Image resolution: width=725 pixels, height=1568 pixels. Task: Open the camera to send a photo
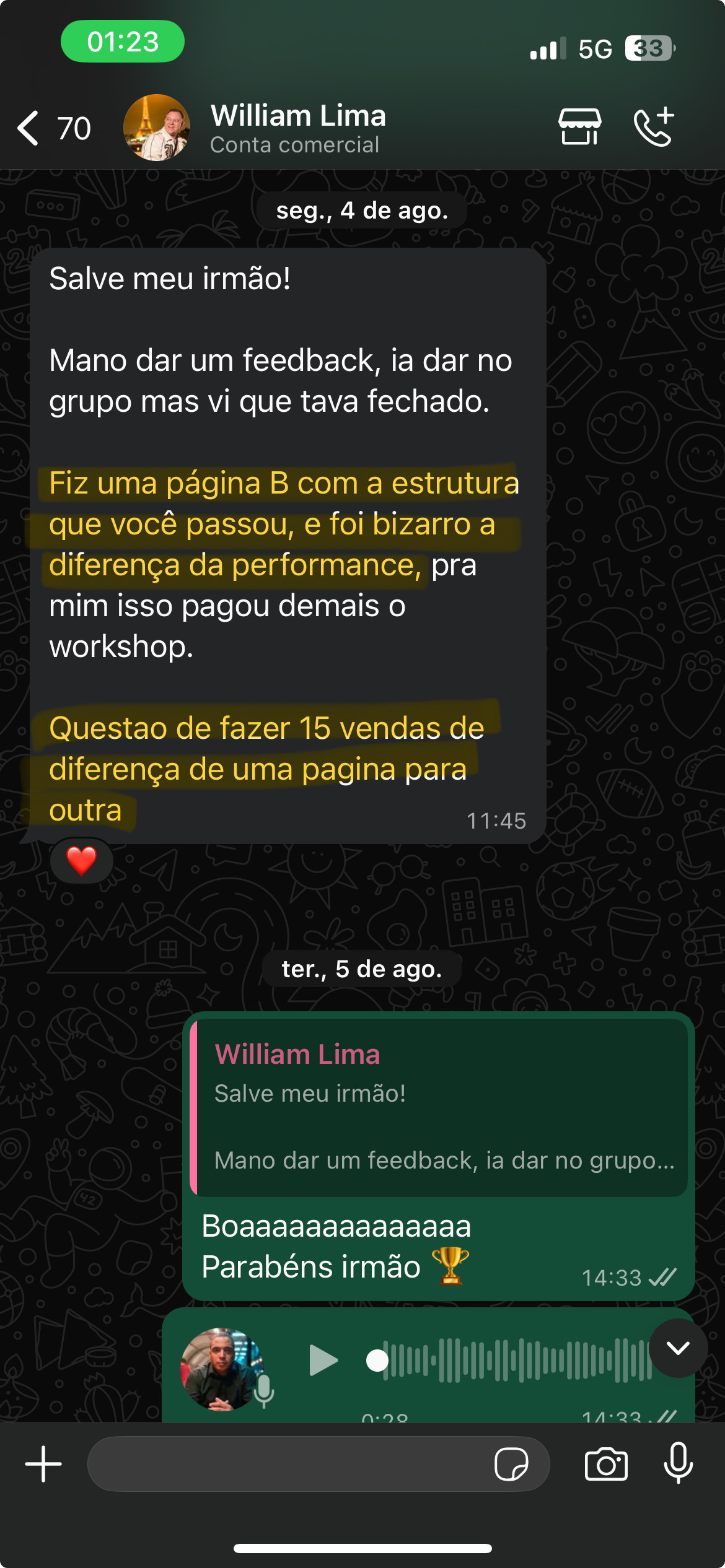(606, 1464)
